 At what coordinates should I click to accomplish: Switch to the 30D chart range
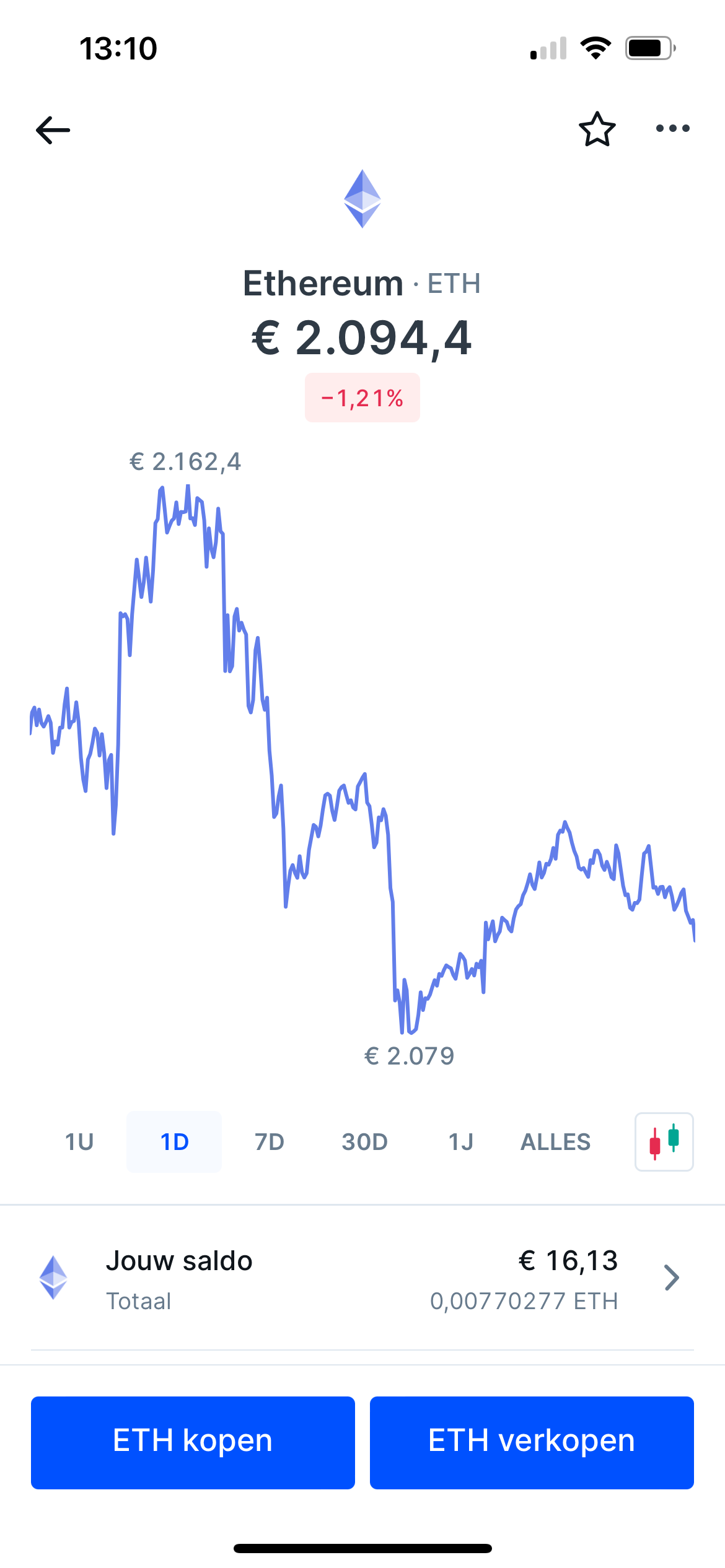pos(365,1141)
